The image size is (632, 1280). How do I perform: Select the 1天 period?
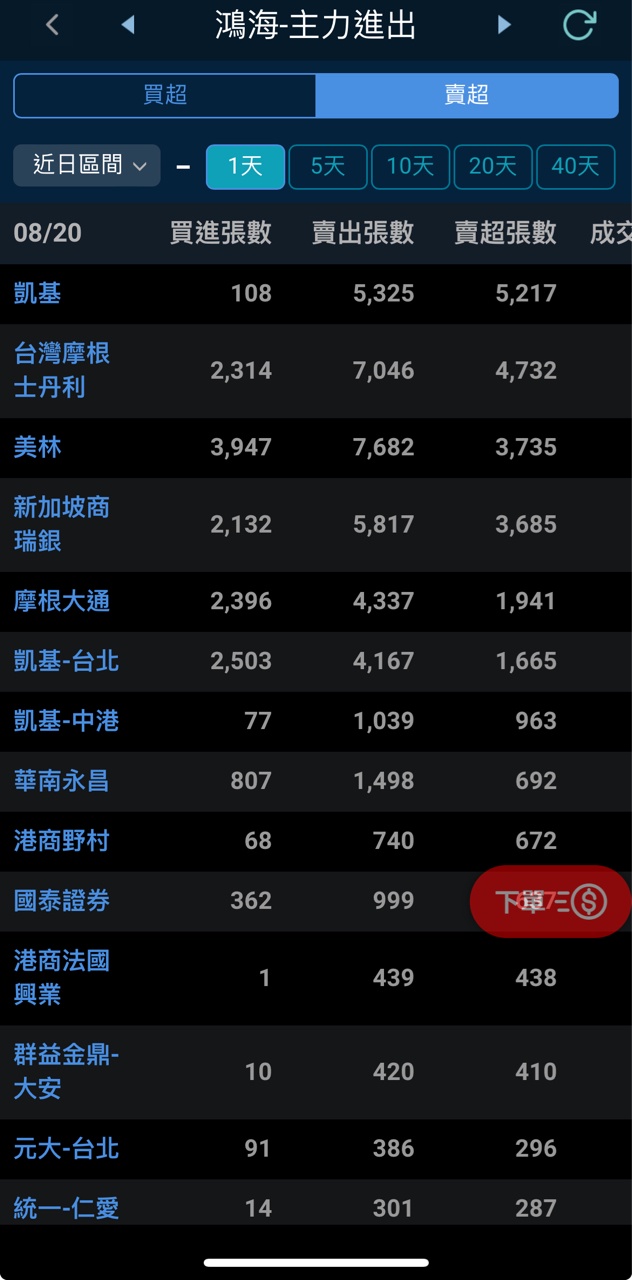245,166
